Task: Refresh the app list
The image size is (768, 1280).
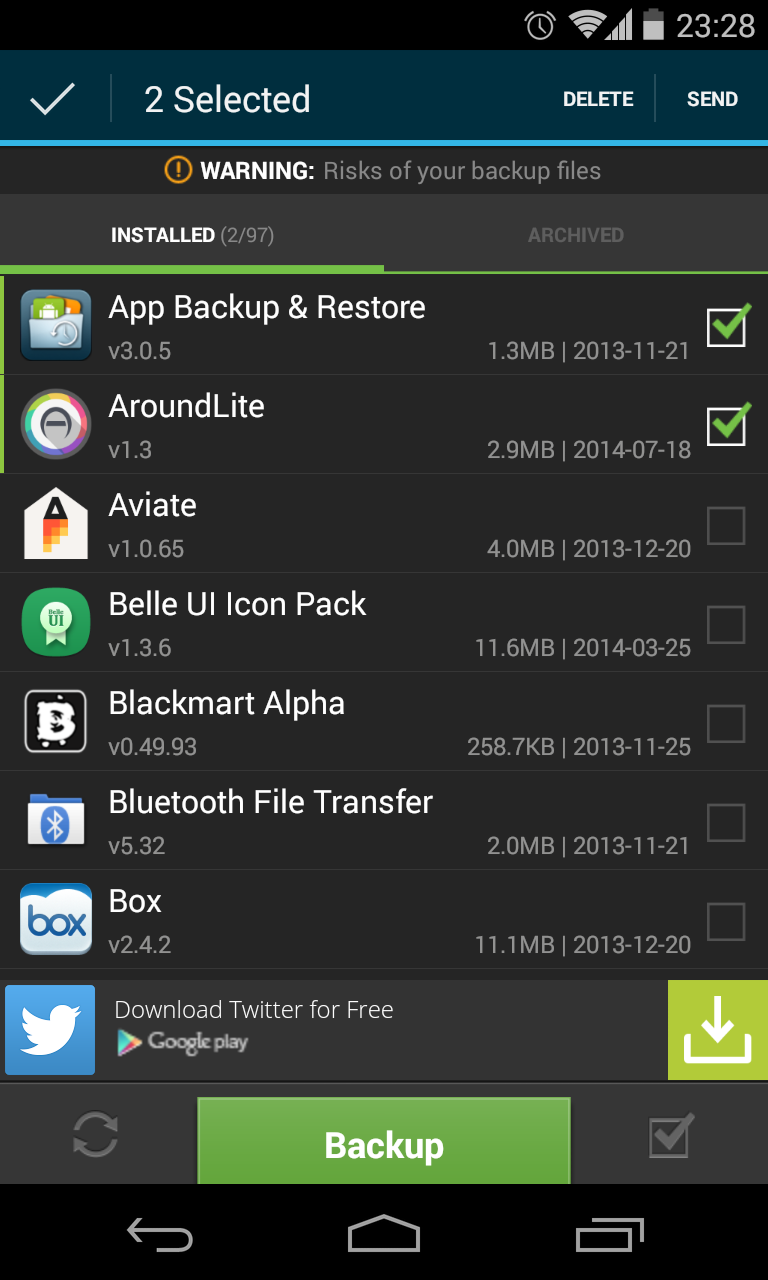Action: pos(96,1136)
